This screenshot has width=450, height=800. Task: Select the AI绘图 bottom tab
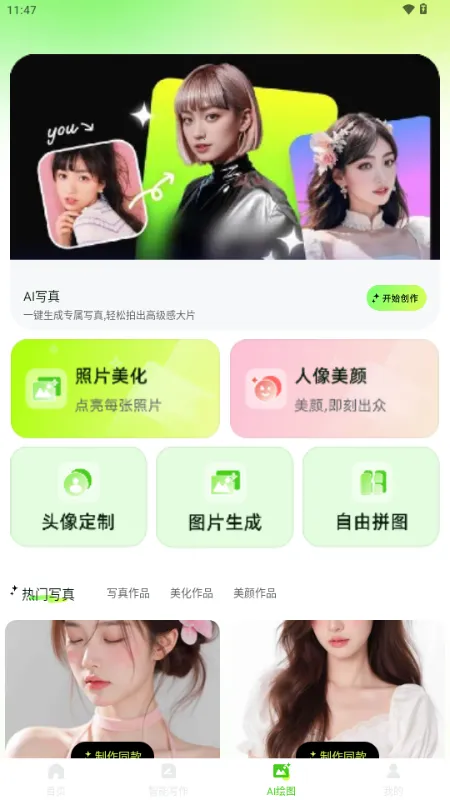point(281,779)
